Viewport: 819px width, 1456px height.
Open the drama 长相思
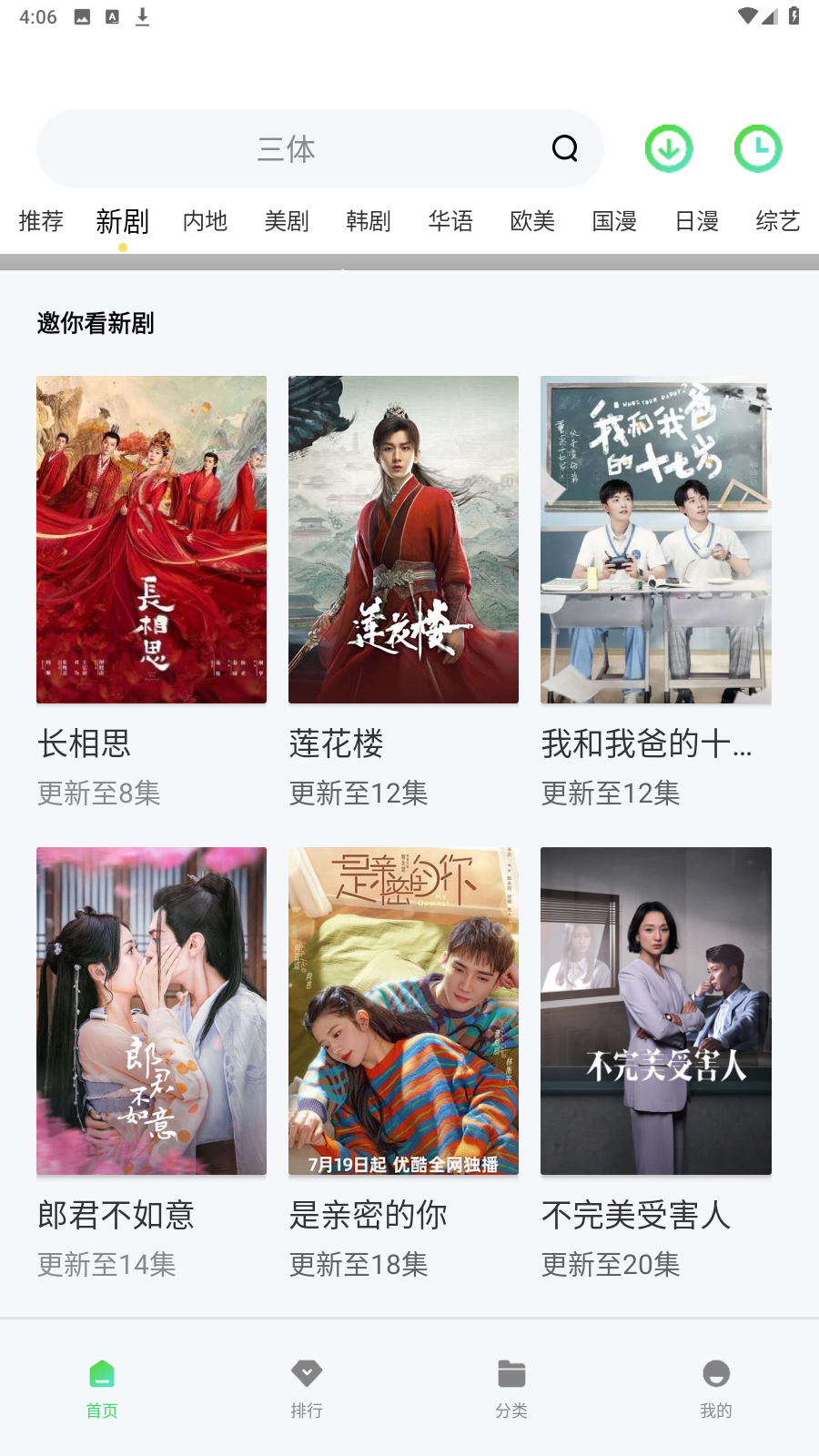click(x=151, y=540)
